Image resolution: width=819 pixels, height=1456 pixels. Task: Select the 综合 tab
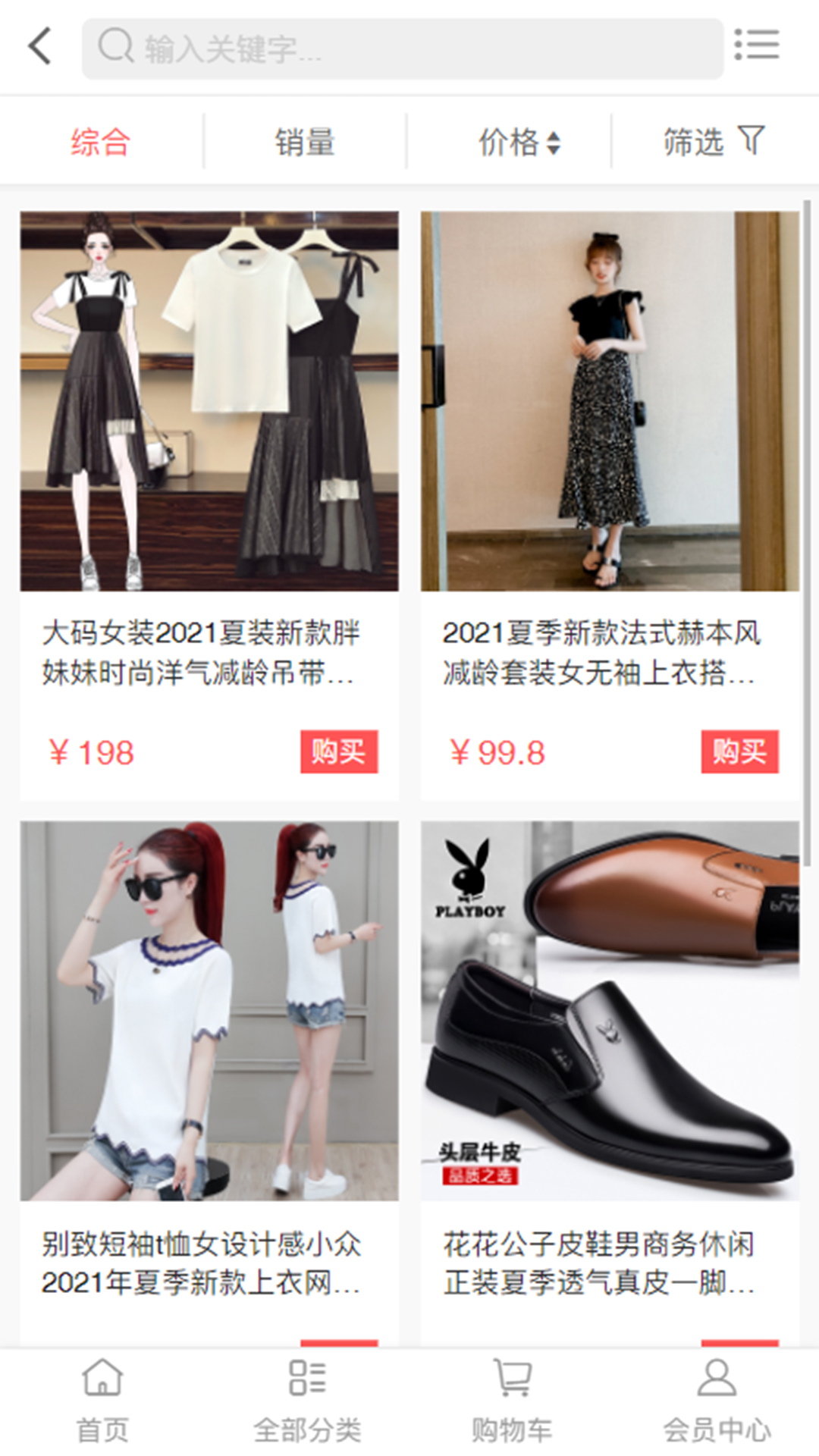[99, 140]
